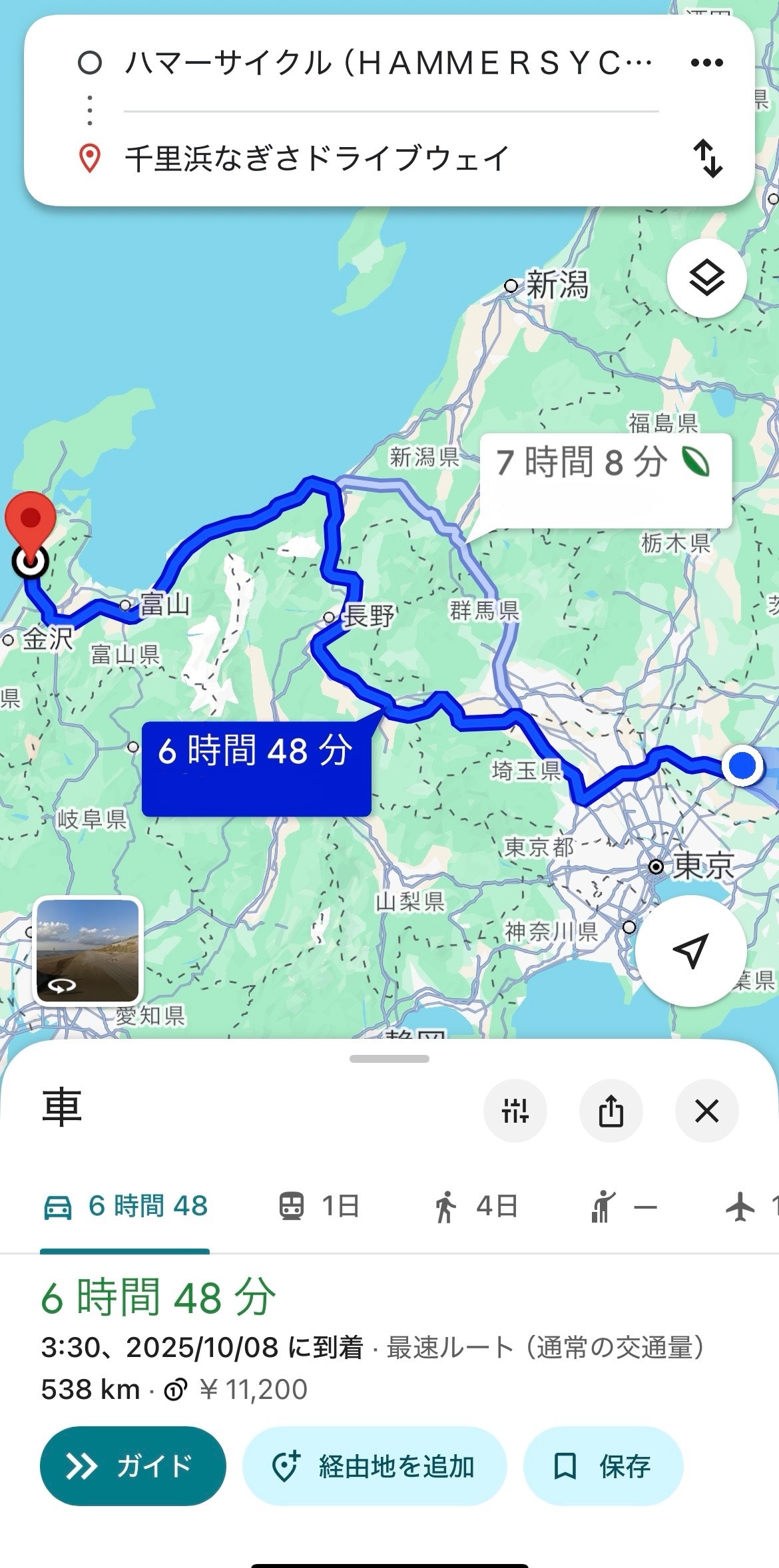Save the route using 保存

[603, 1465]
